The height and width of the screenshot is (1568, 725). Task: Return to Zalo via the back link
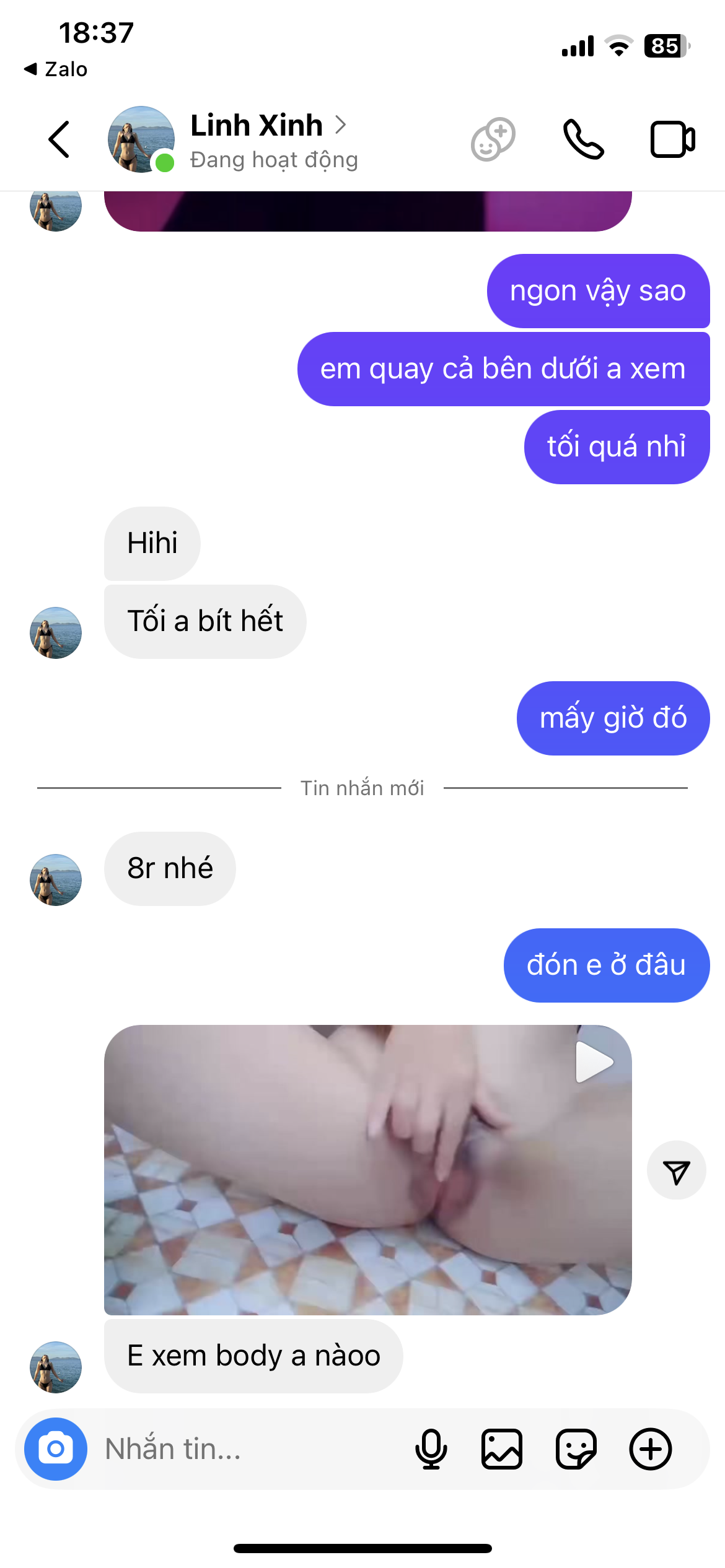56,69
